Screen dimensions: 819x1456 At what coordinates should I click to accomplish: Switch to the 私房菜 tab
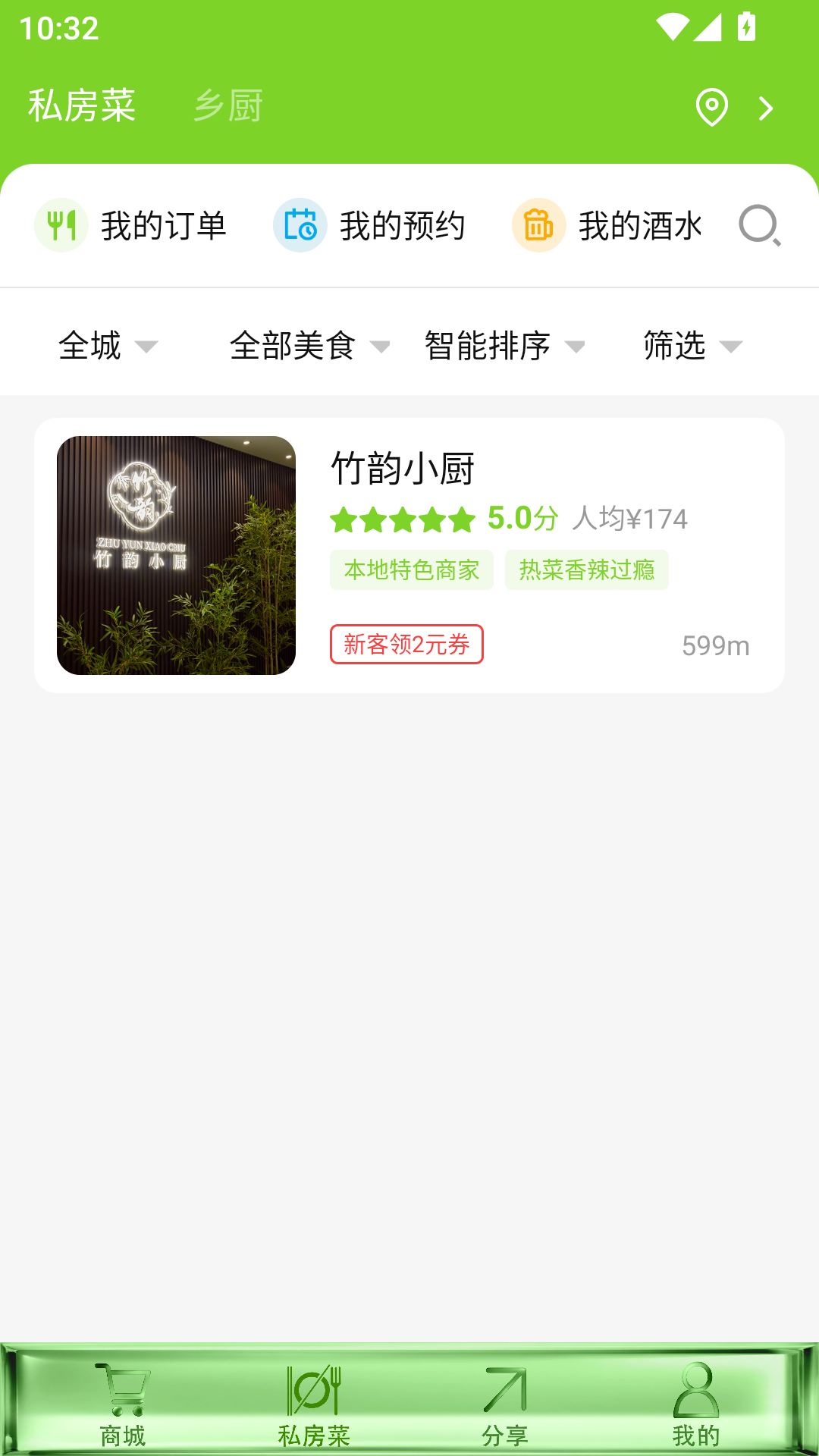(80, 106)
